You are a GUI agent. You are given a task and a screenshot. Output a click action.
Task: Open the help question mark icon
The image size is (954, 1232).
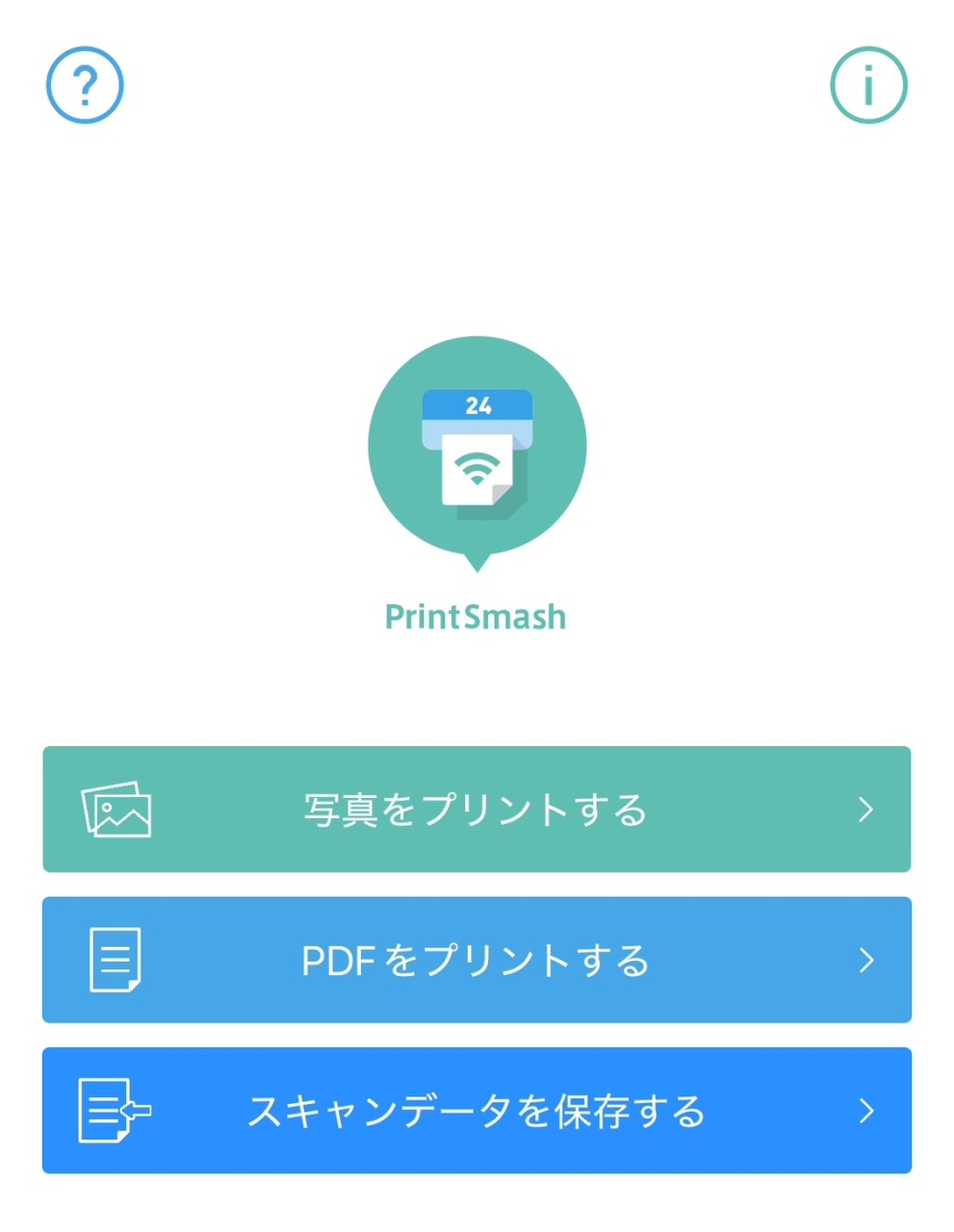pos(85,85)
